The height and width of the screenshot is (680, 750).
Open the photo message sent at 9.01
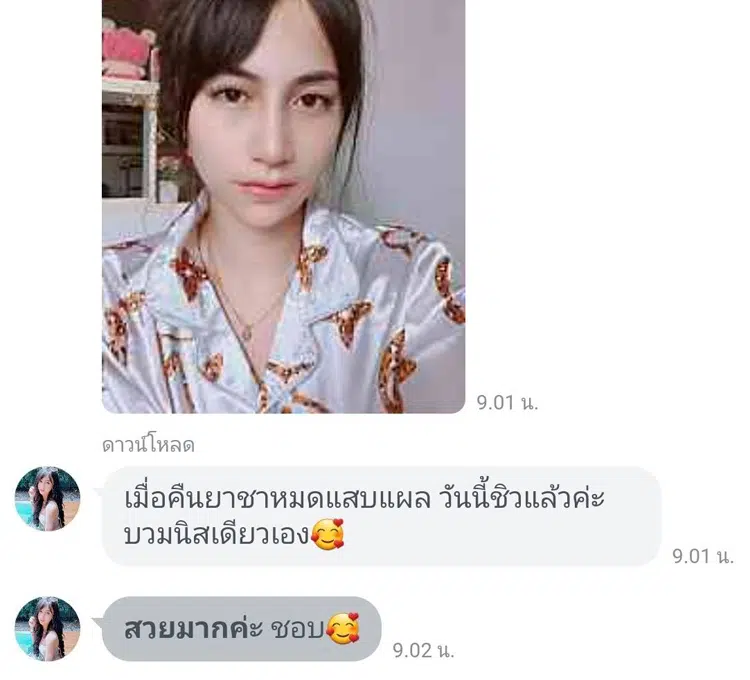(x=283, y=205)
